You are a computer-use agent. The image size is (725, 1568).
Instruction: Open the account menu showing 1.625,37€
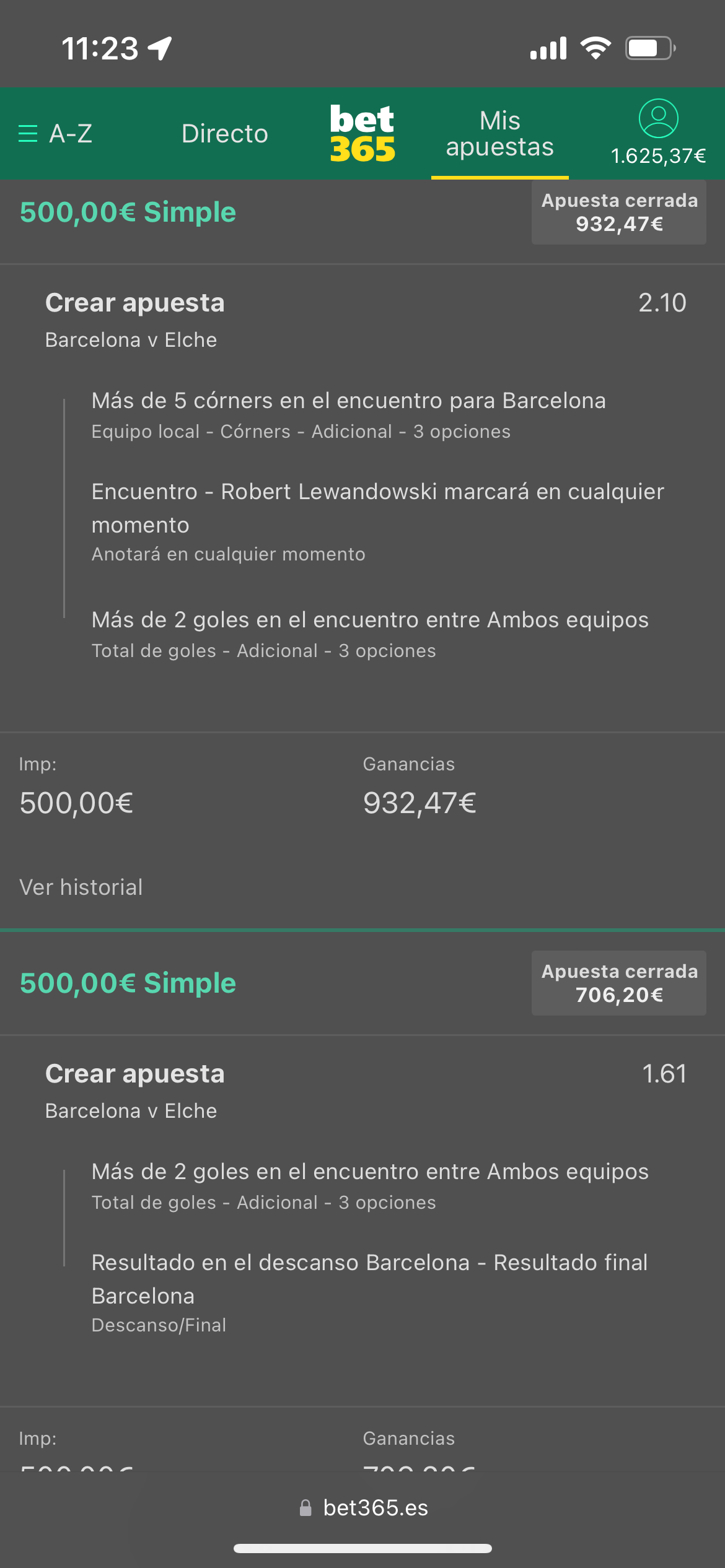tap(658, 133)
